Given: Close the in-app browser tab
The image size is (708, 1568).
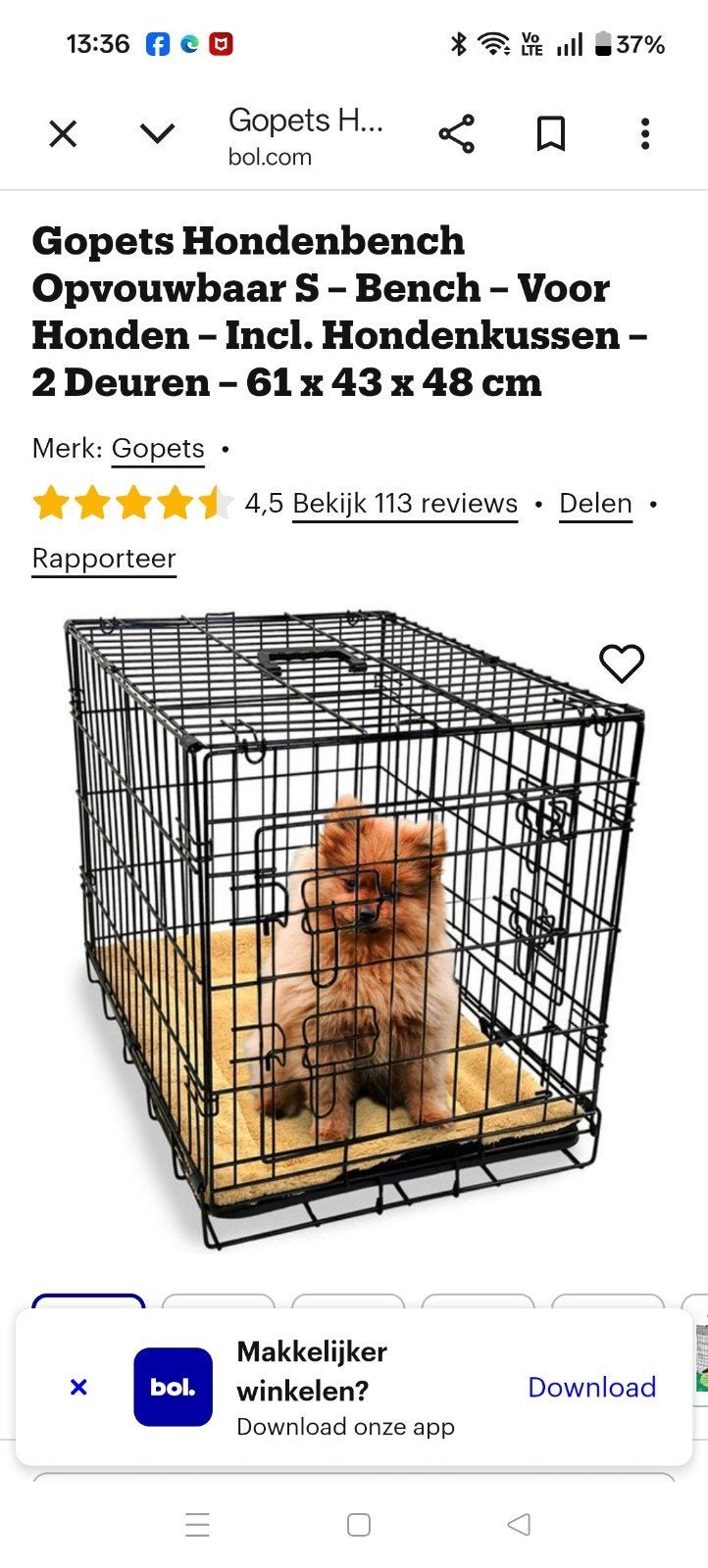Looking at the screenshot, I should point(63,133).
